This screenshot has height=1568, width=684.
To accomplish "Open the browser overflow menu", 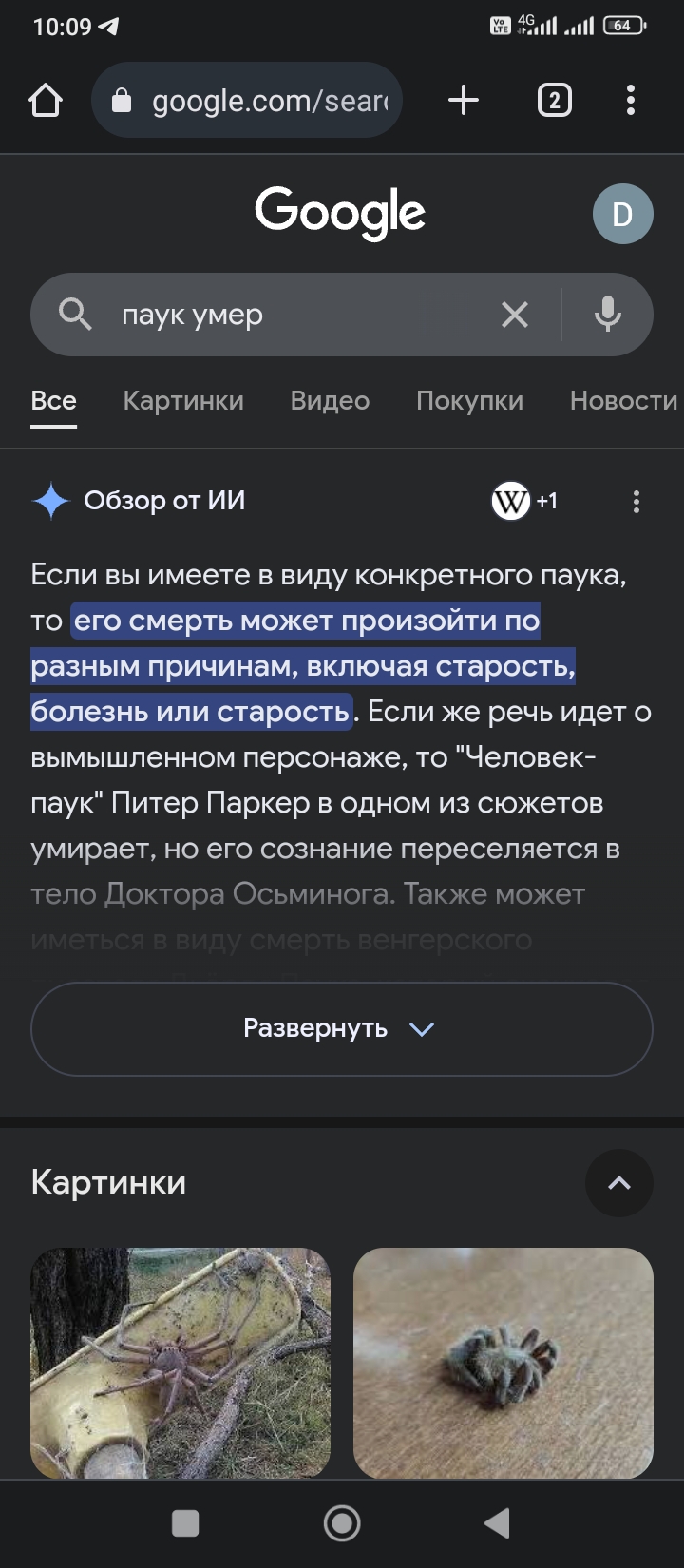I will click(x=631, y=100).
